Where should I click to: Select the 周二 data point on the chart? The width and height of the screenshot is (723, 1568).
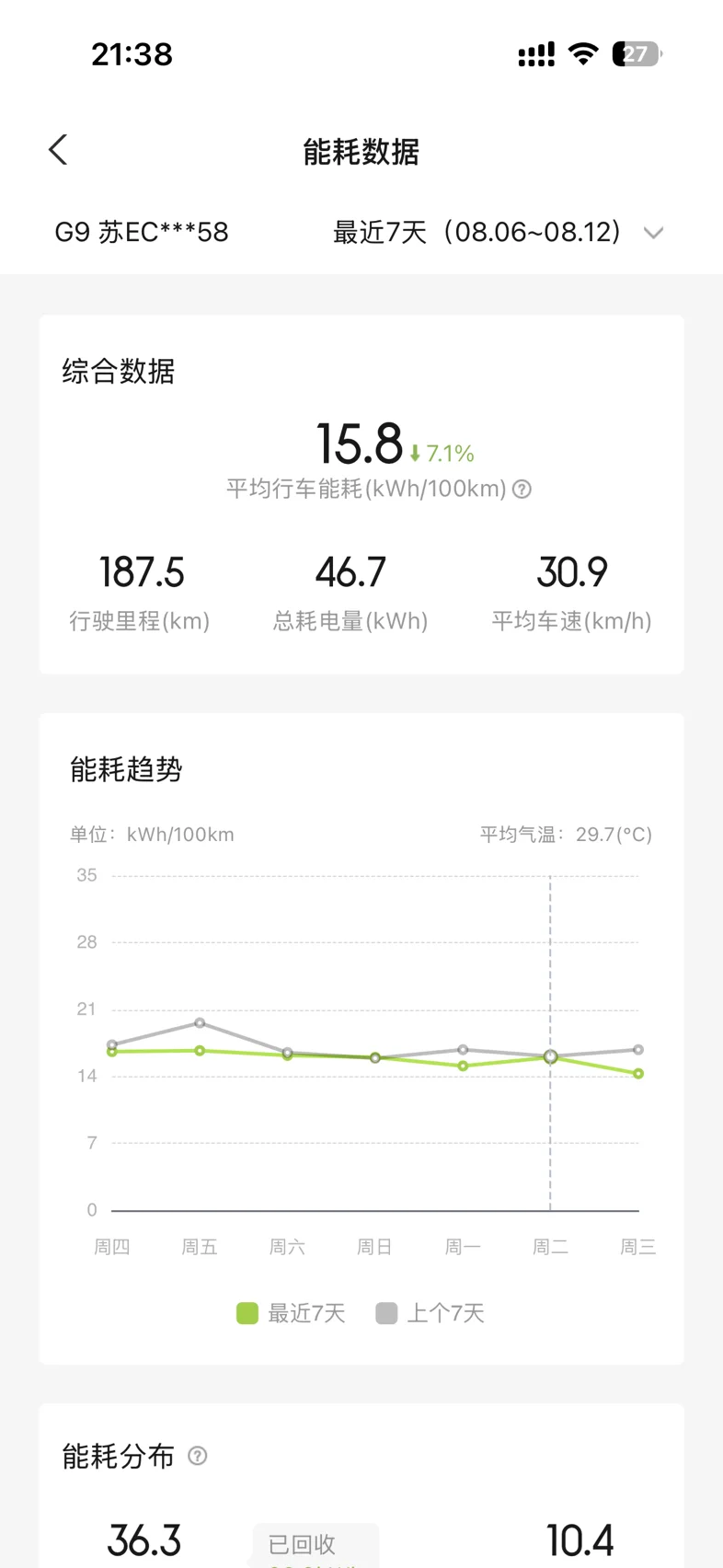click(x=550, y=1057)
